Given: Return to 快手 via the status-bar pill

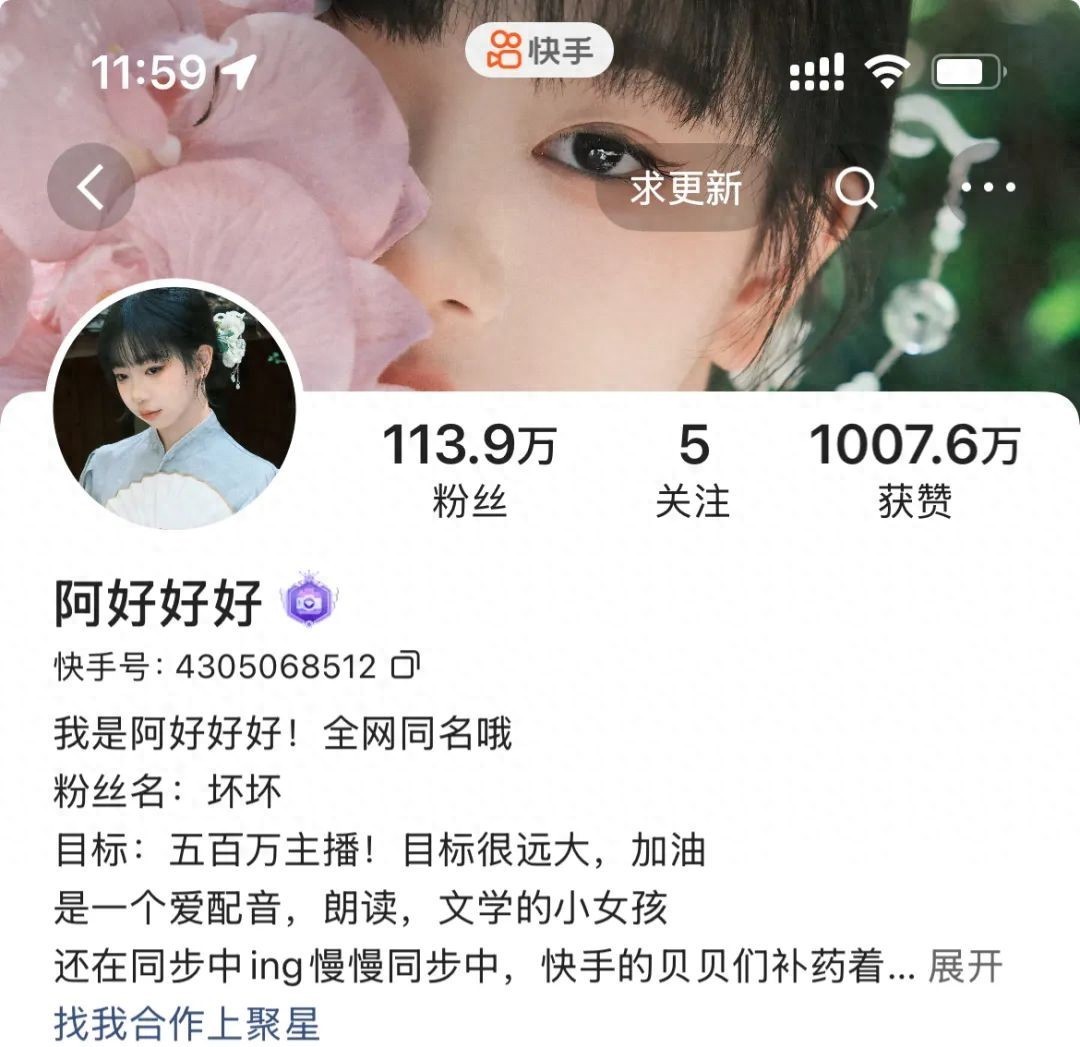Looking at the screenshot, I should coord(539,50).
